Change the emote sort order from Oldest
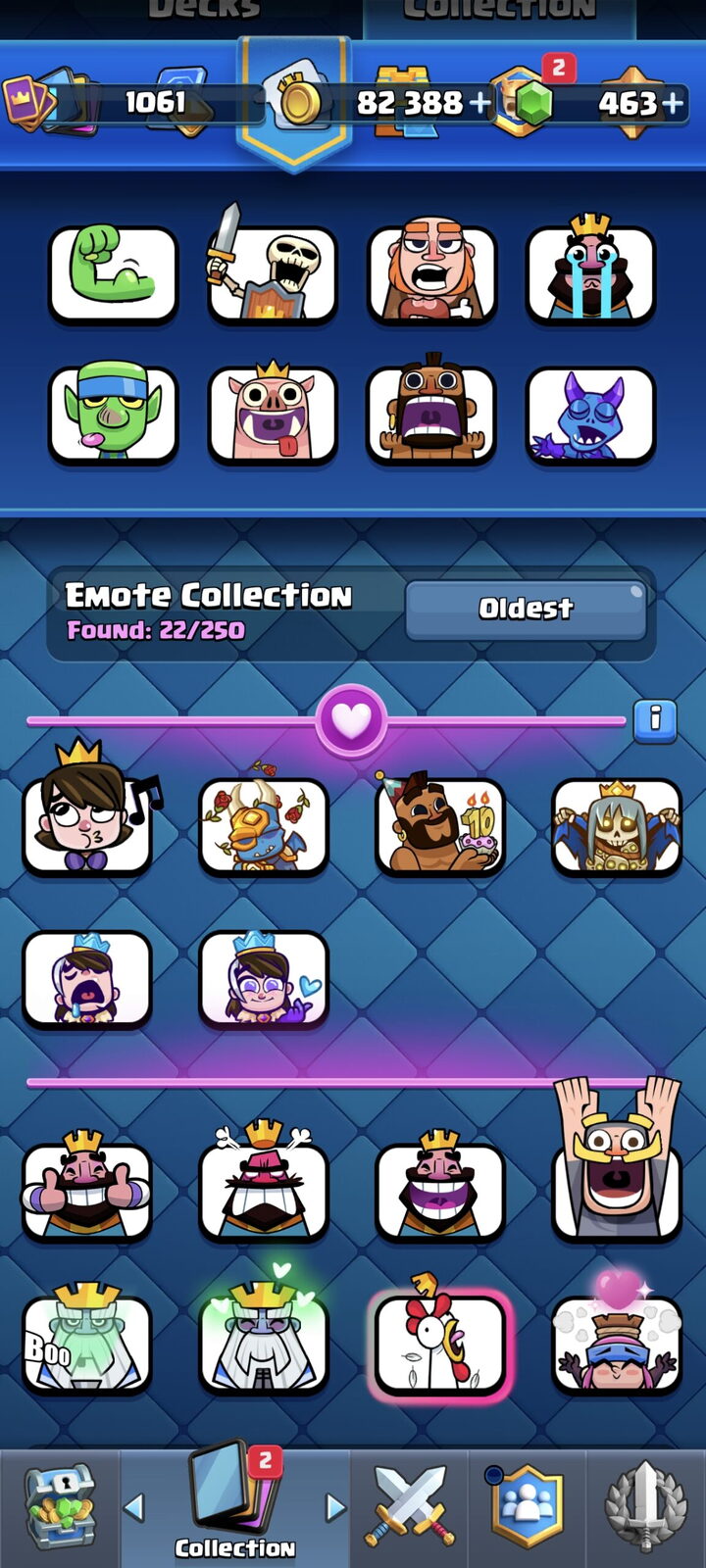The height and width of the screenshot is (1568, 706). tap(526, 609)
